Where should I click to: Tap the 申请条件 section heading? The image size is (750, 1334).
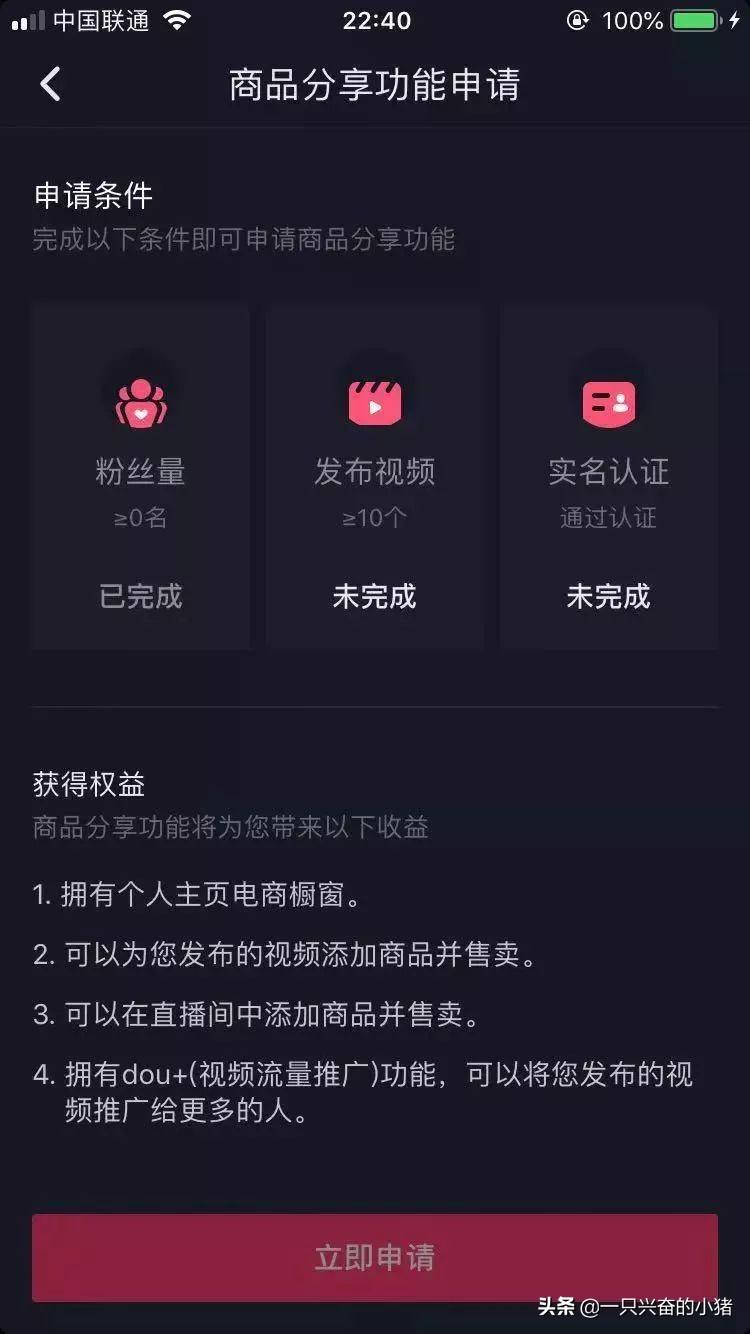click(x=90, y=196)
